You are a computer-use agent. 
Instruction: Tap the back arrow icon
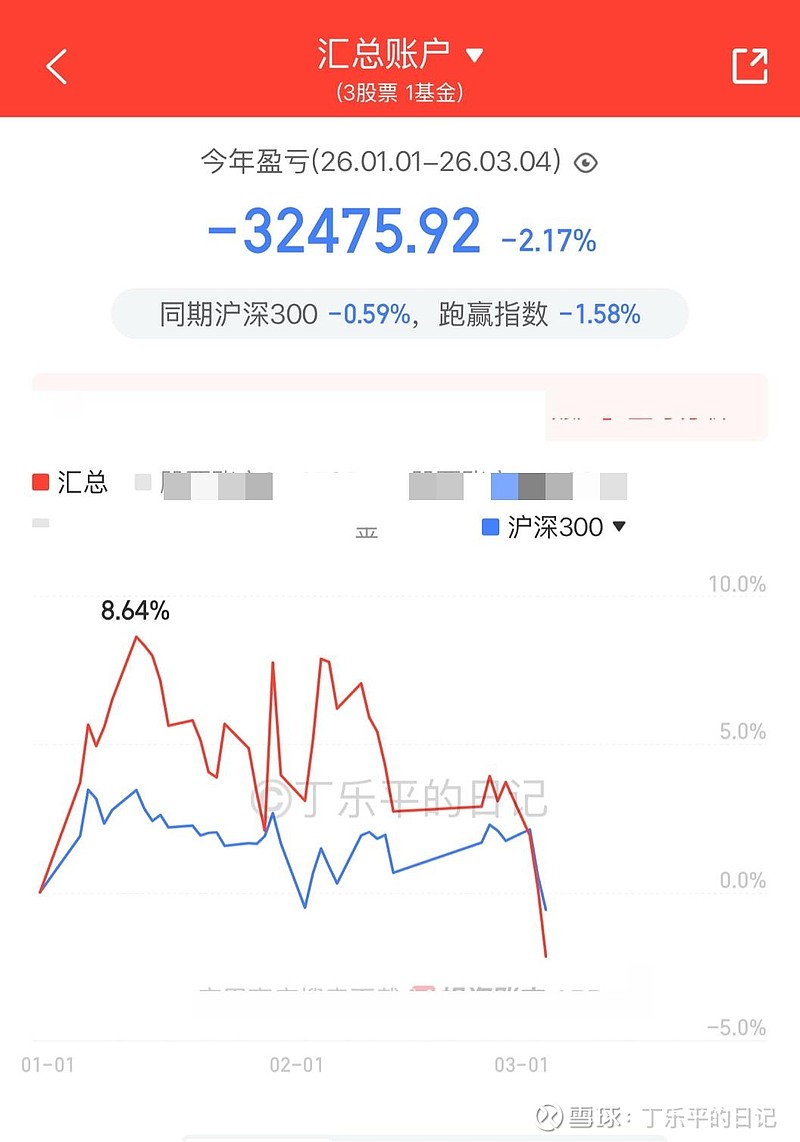pyautogui.click(x=56, y=65)
